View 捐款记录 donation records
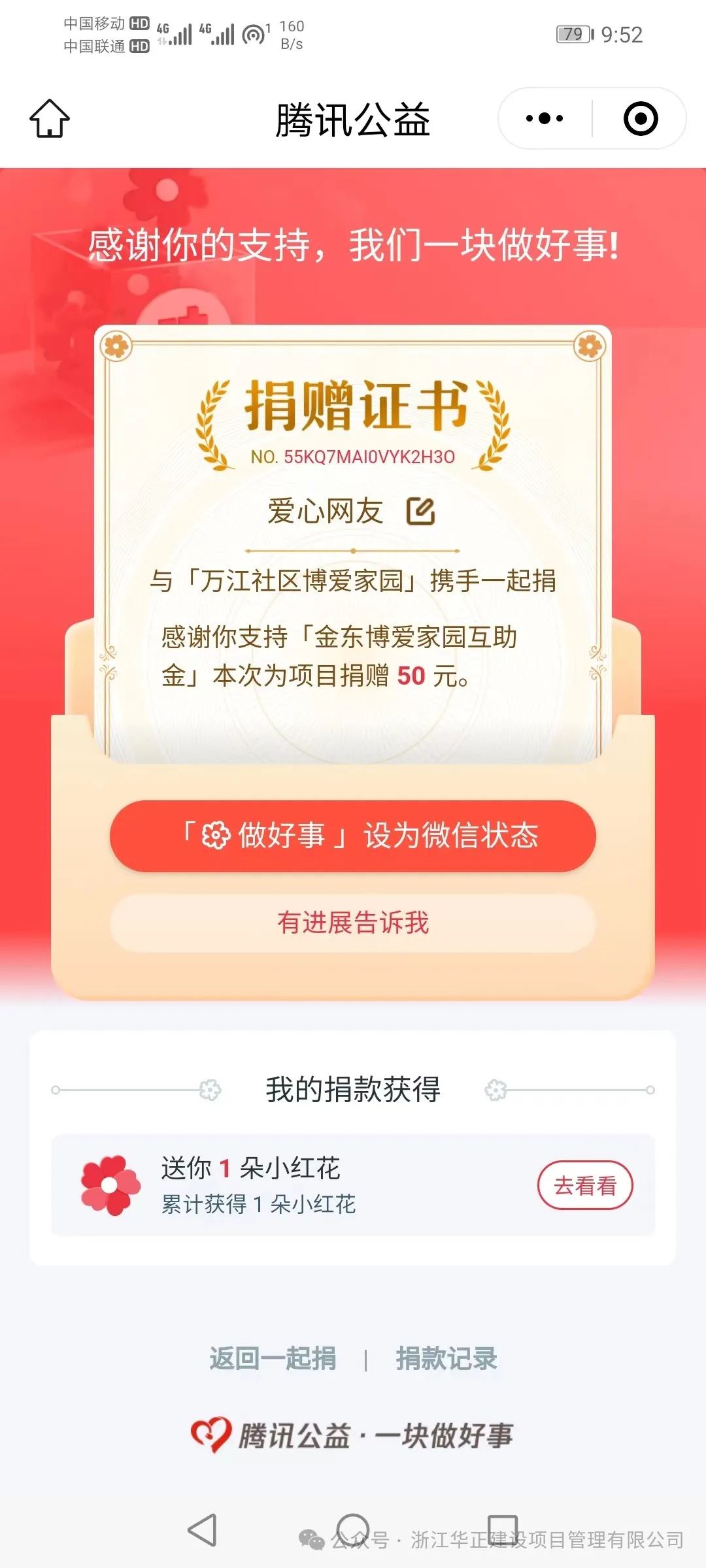706x1568 pixels. [x=446, y=1358]
